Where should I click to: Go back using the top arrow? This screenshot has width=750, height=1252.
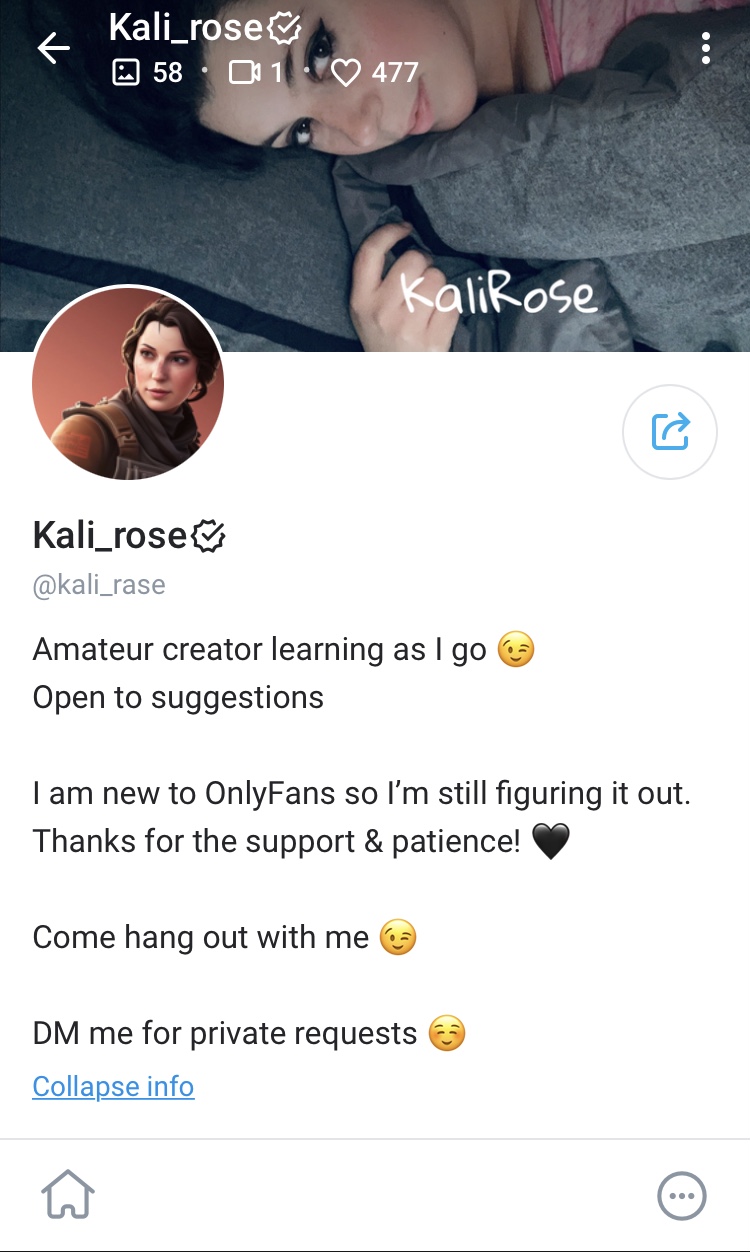point(54,48)
